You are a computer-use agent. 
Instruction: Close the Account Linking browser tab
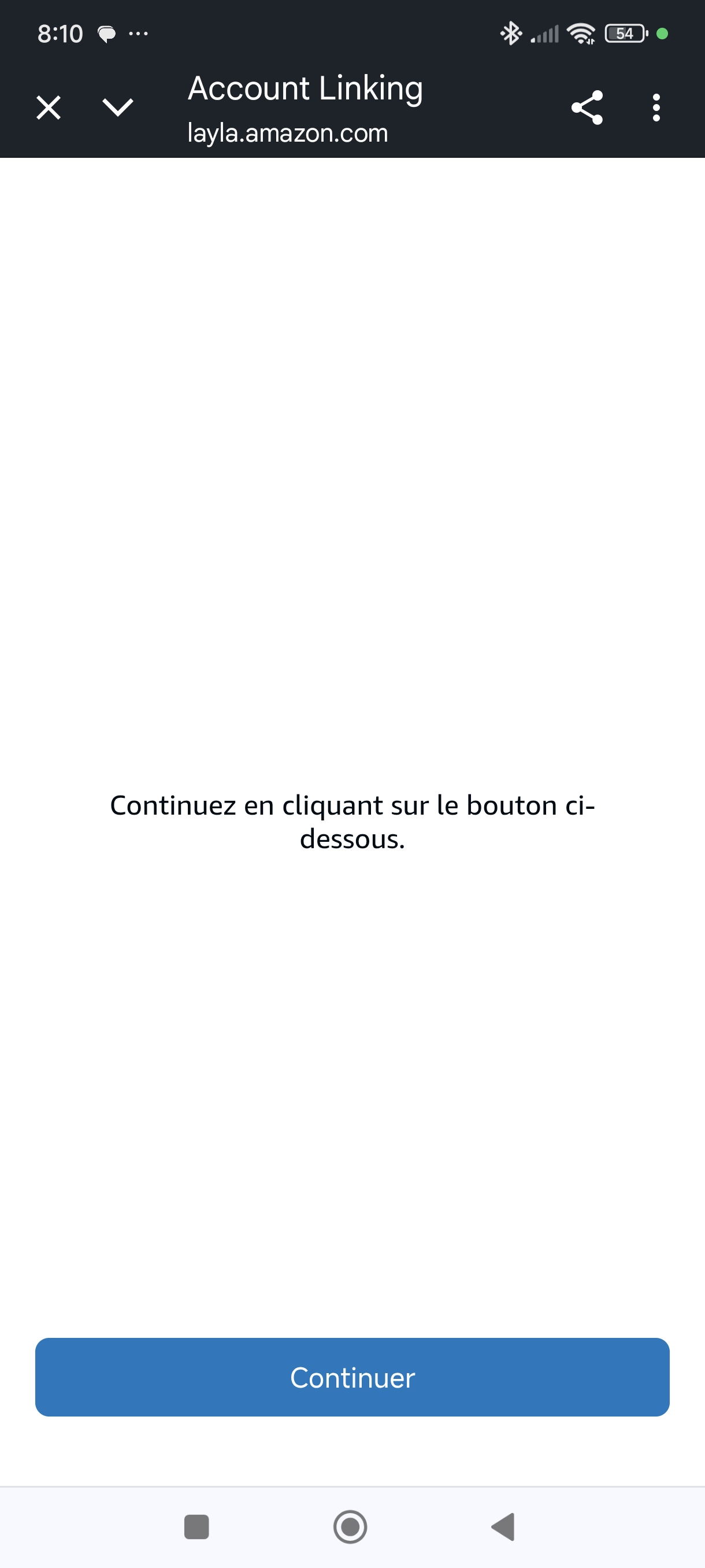pos(49,108)
